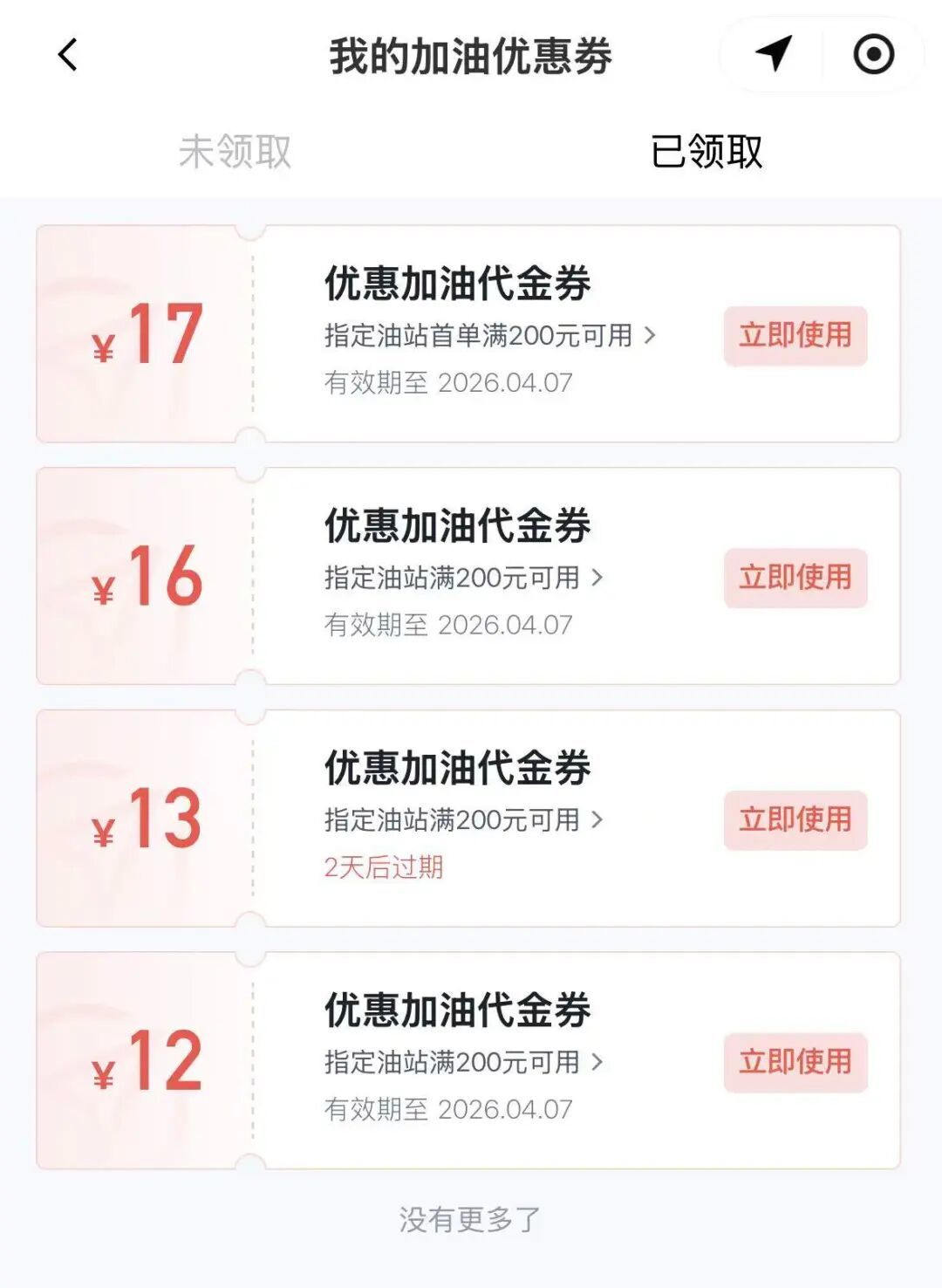
Task: Expand 指定油站满200元可用 rule on ¥13 coupon
Action: tap(463, 820)
